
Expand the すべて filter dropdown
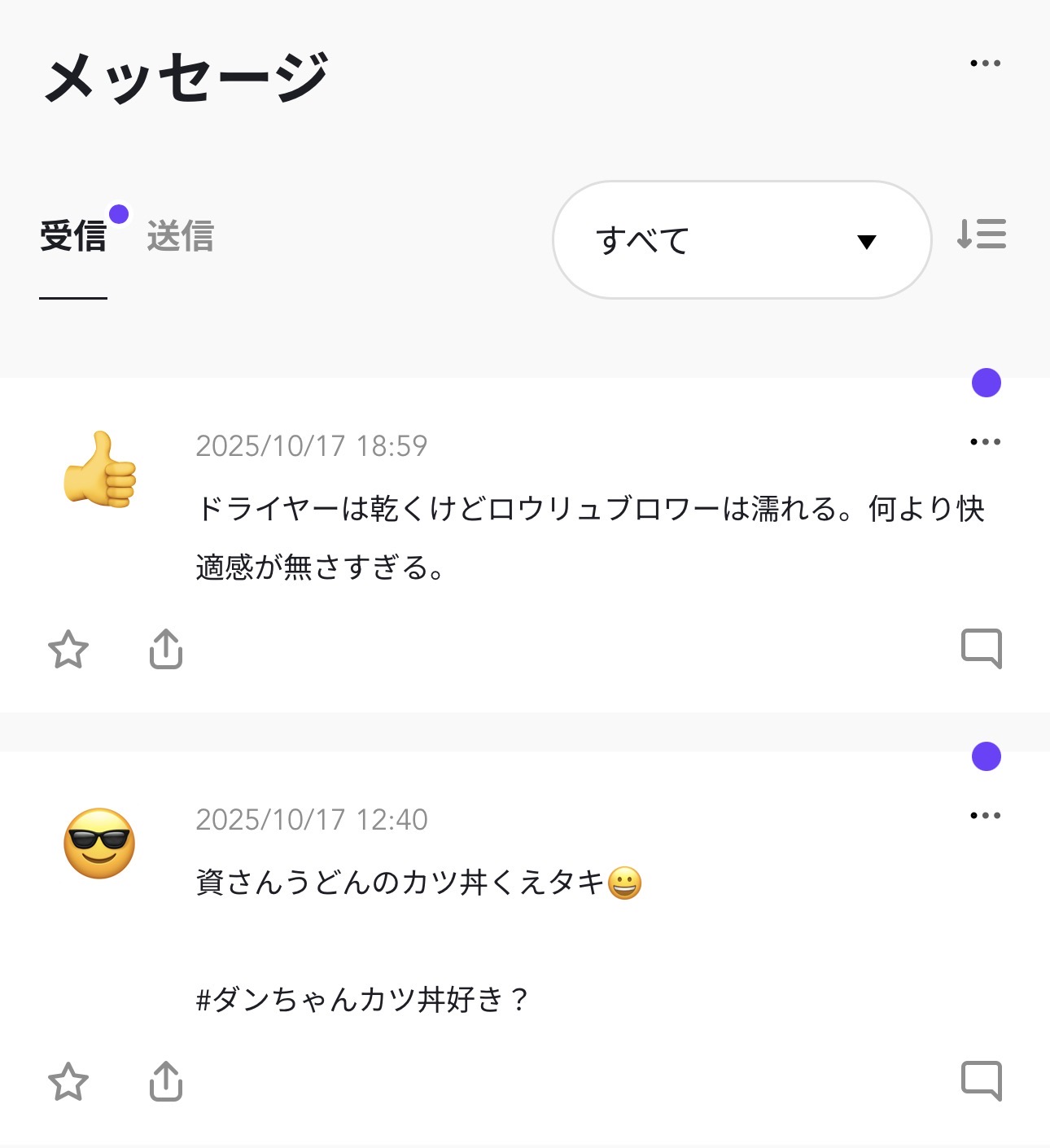742,240
